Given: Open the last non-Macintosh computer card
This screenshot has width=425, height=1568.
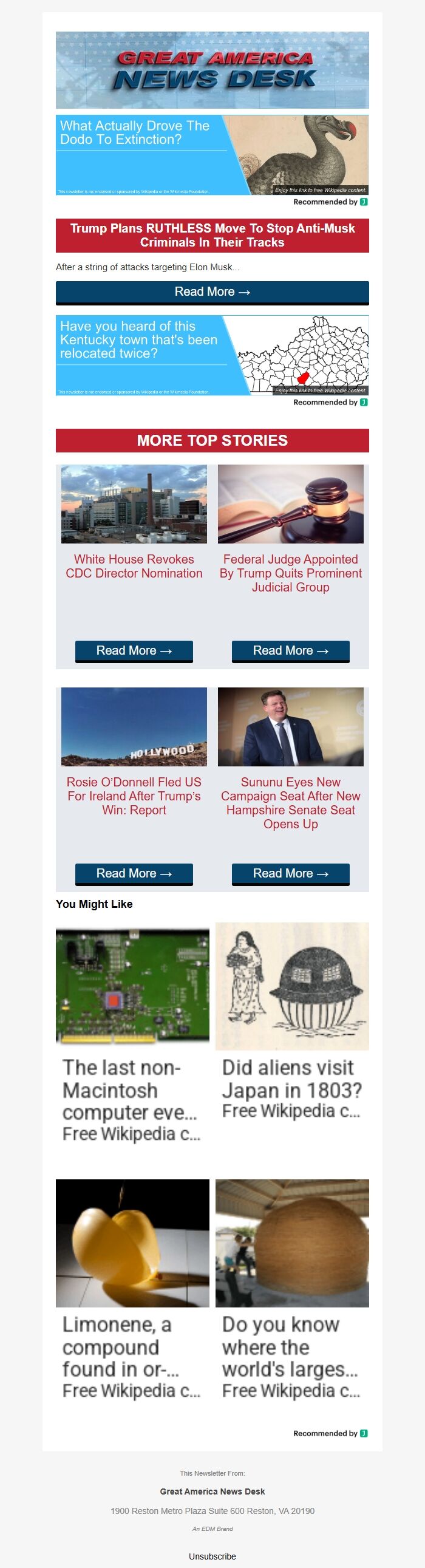Looking at the screenshot, I should (x=132, y=1035).
